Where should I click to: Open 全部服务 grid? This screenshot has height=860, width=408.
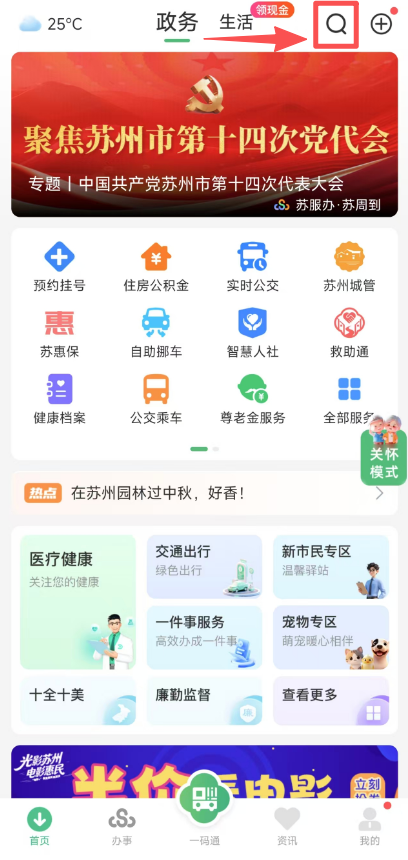coord(349,399)
